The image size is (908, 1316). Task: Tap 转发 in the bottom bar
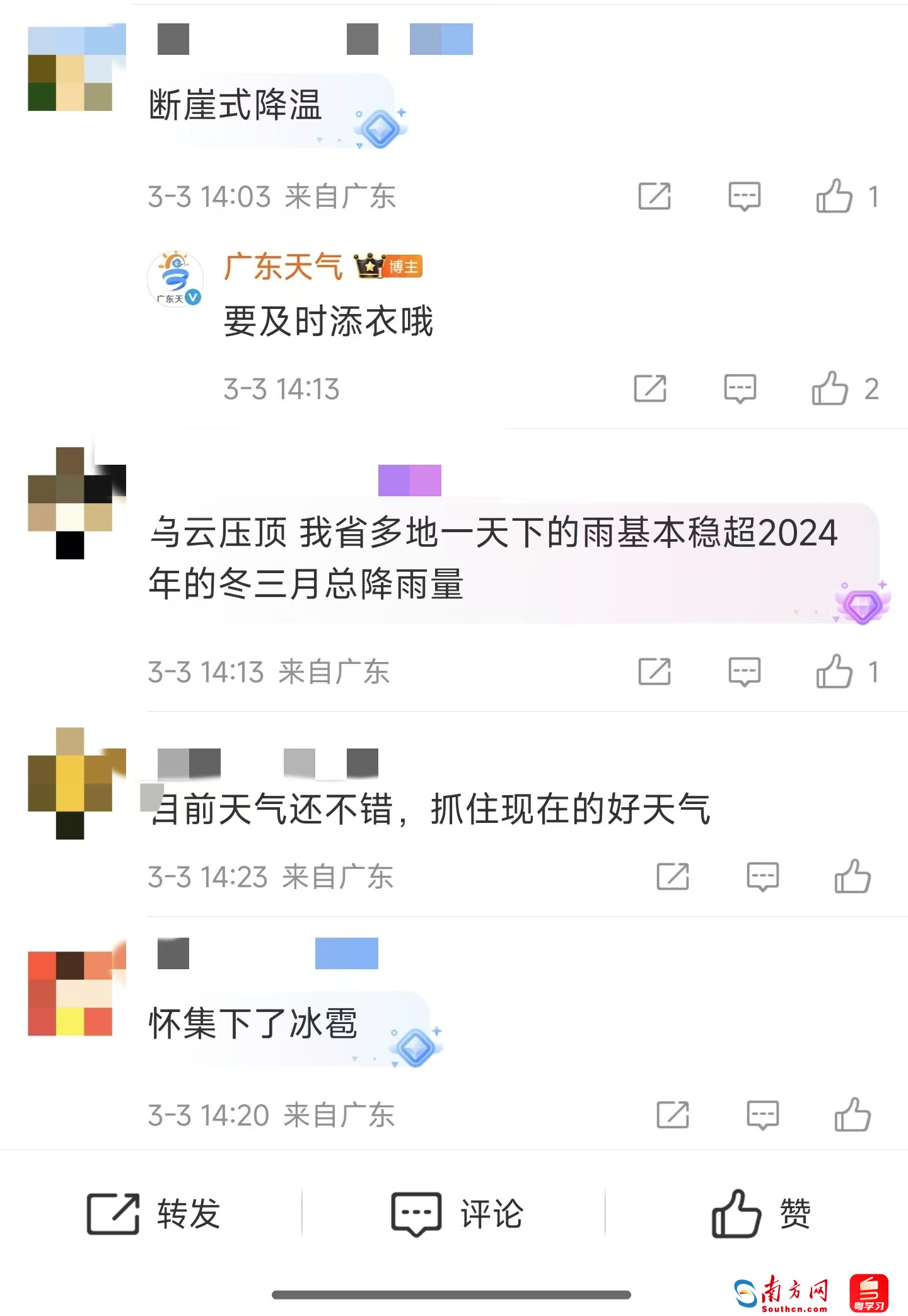pyautogui.click(x=153, y=1213)
